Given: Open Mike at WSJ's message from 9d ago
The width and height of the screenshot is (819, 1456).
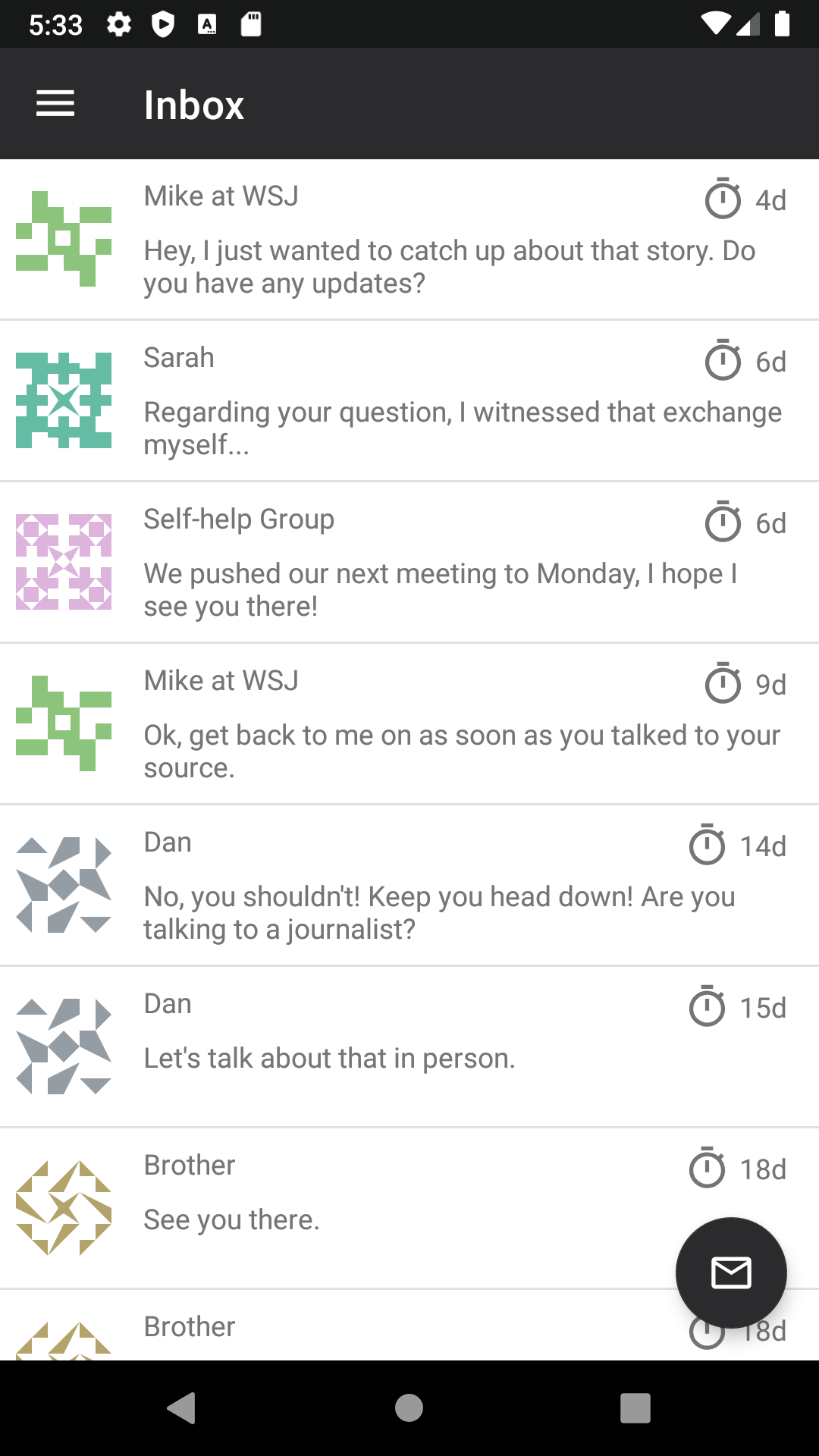Looking at the screenshot, I should pos(409,724).
